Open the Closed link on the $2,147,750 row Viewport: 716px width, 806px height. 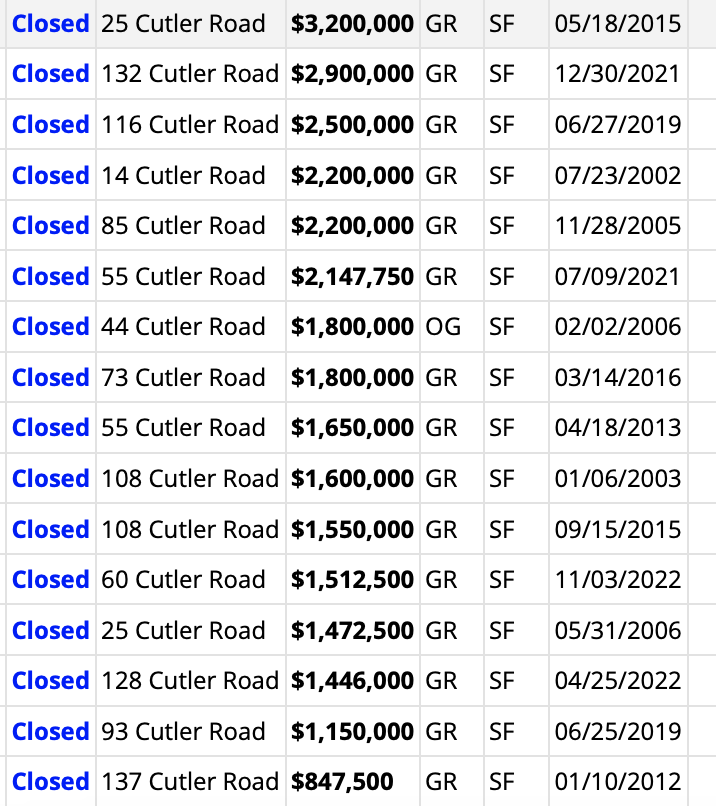tap(50, 276)
